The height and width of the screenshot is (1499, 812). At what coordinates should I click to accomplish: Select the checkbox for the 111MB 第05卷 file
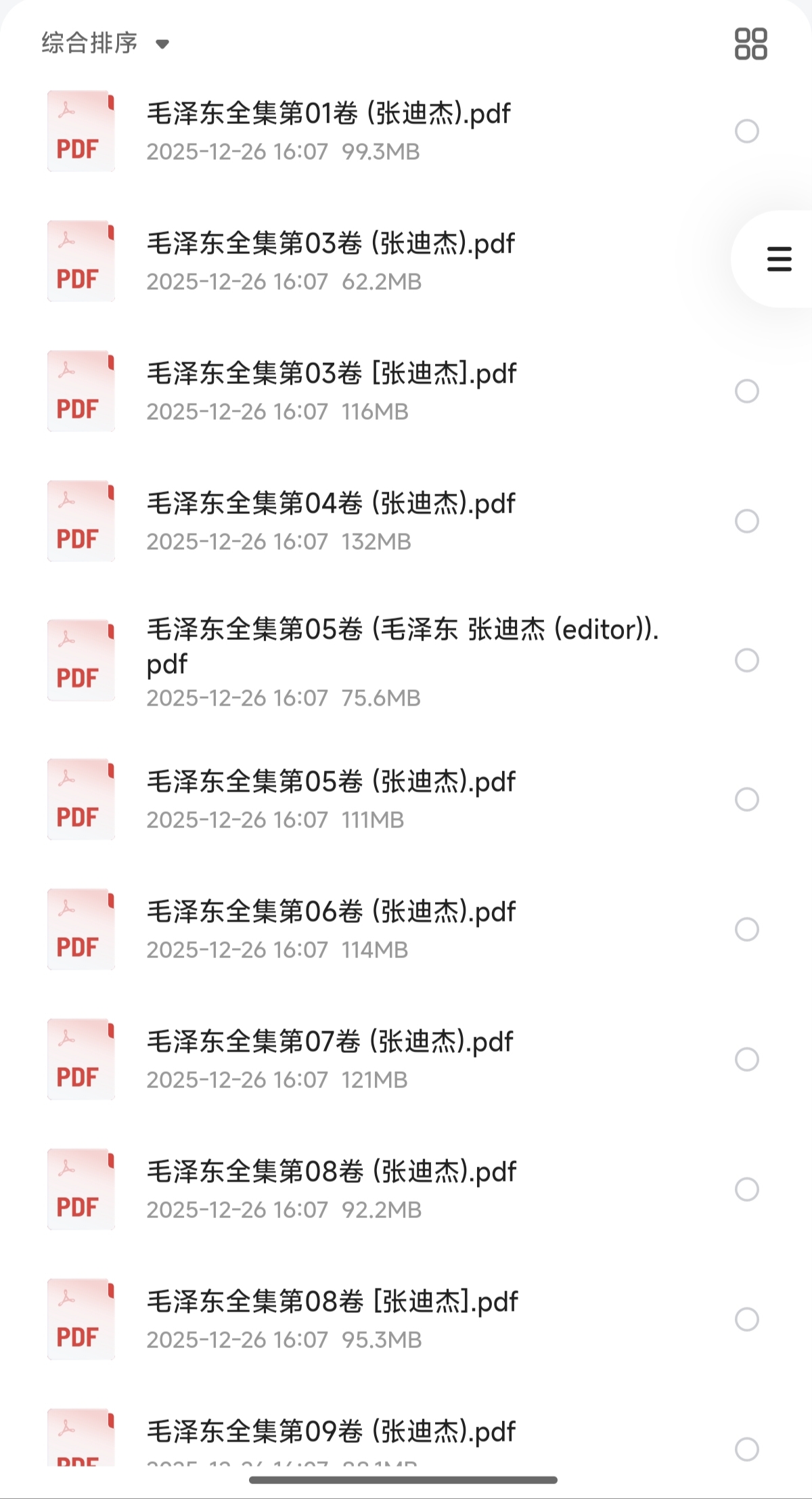747,800
